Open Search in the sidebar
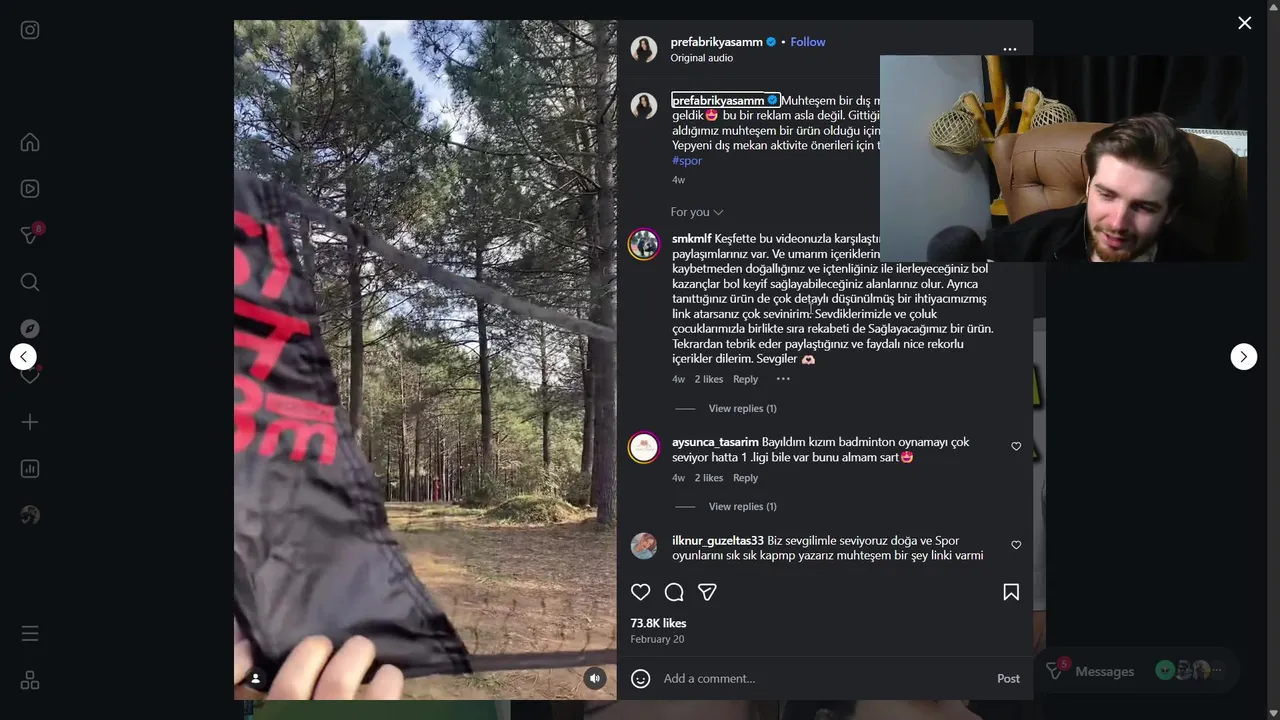This screenshot has width=1280, height=720. tap(30, 282)
